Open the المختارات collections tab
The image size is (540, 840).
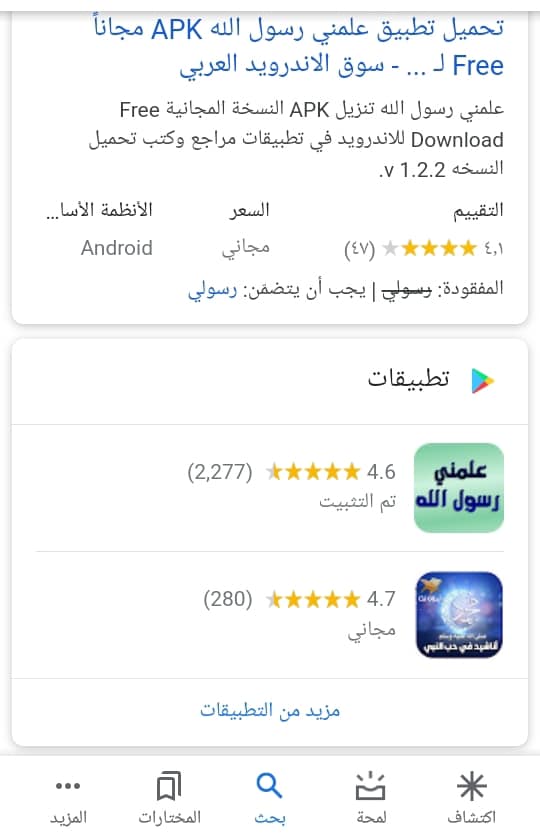[169, 798]
